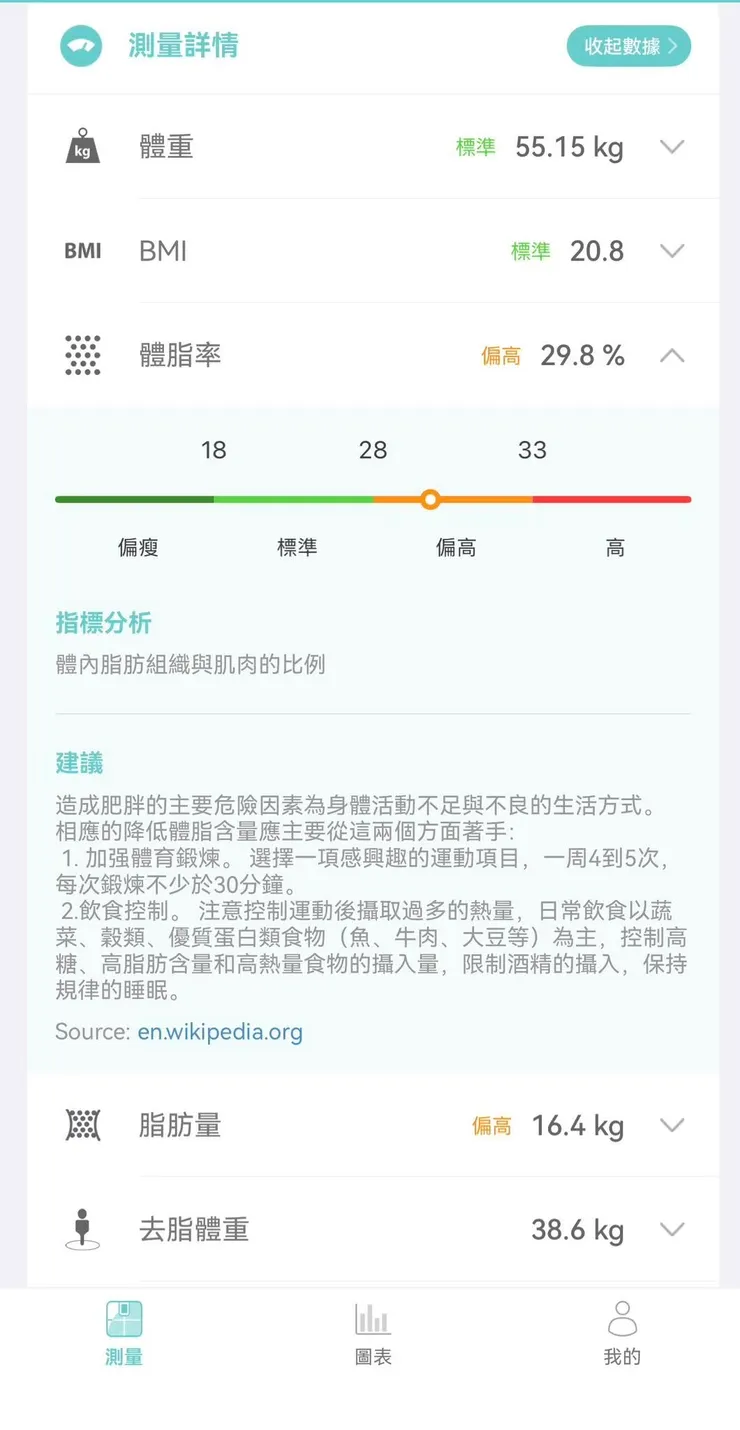Click the 標準 label under the fat scale
The height and width of the screenshot is (1430, 740).
(x=296, y=546)
